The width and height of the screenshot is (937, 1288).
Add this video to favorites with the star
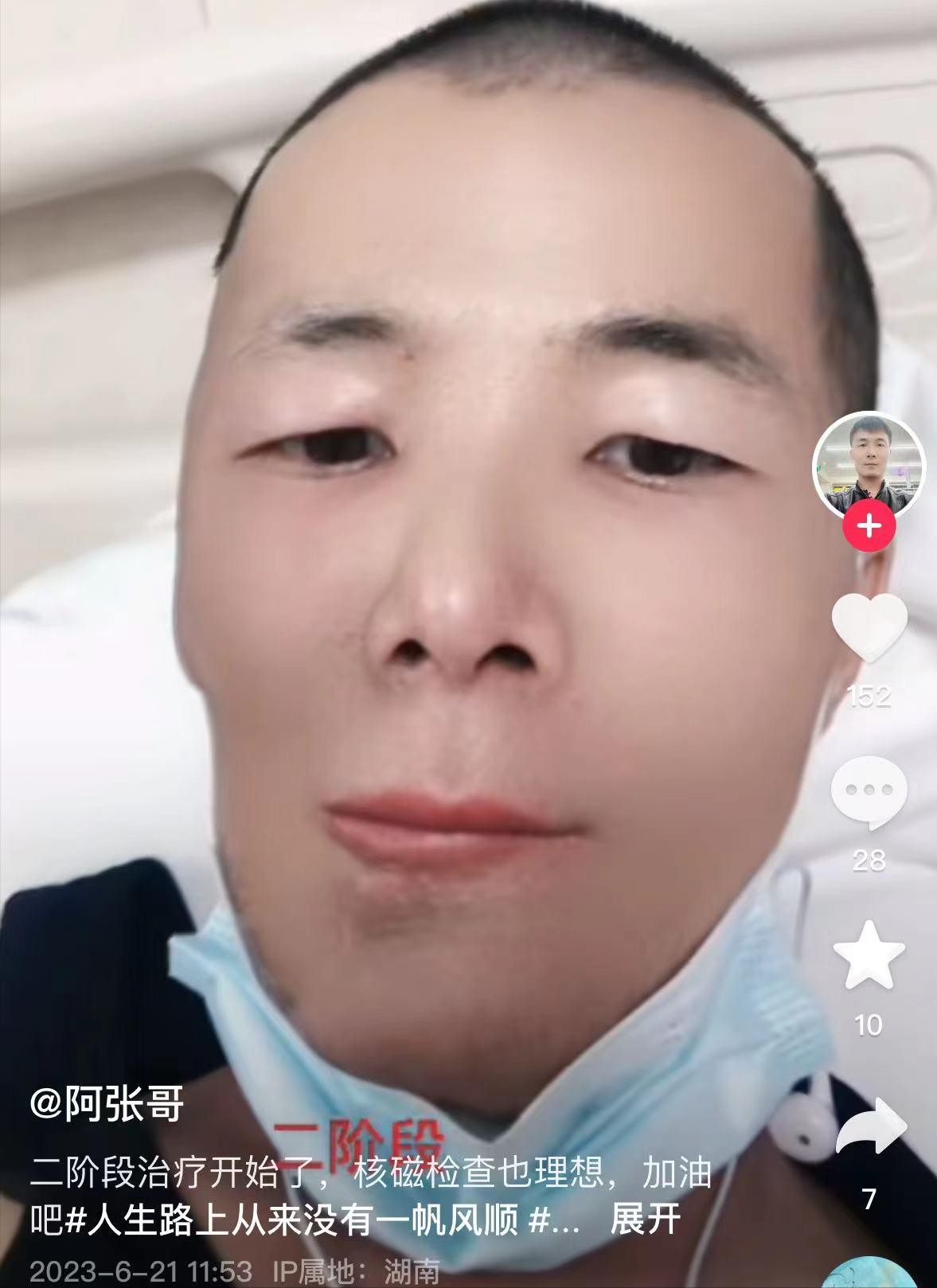pos(869,955)
